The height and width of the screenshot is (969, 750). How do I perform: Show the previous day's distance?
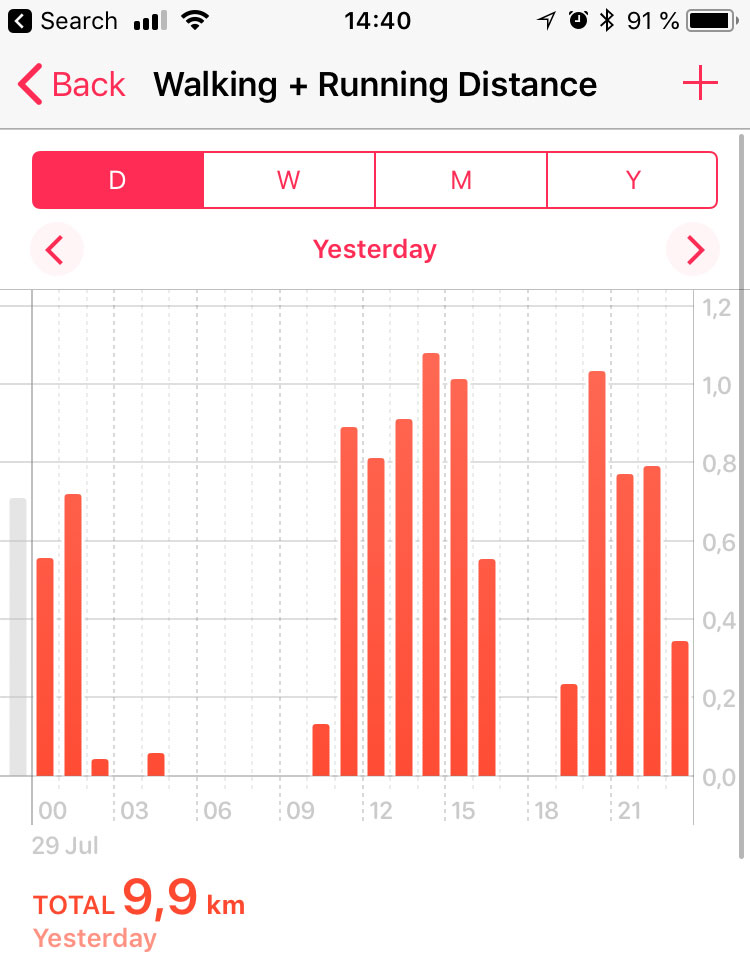[x=56, y=249]
